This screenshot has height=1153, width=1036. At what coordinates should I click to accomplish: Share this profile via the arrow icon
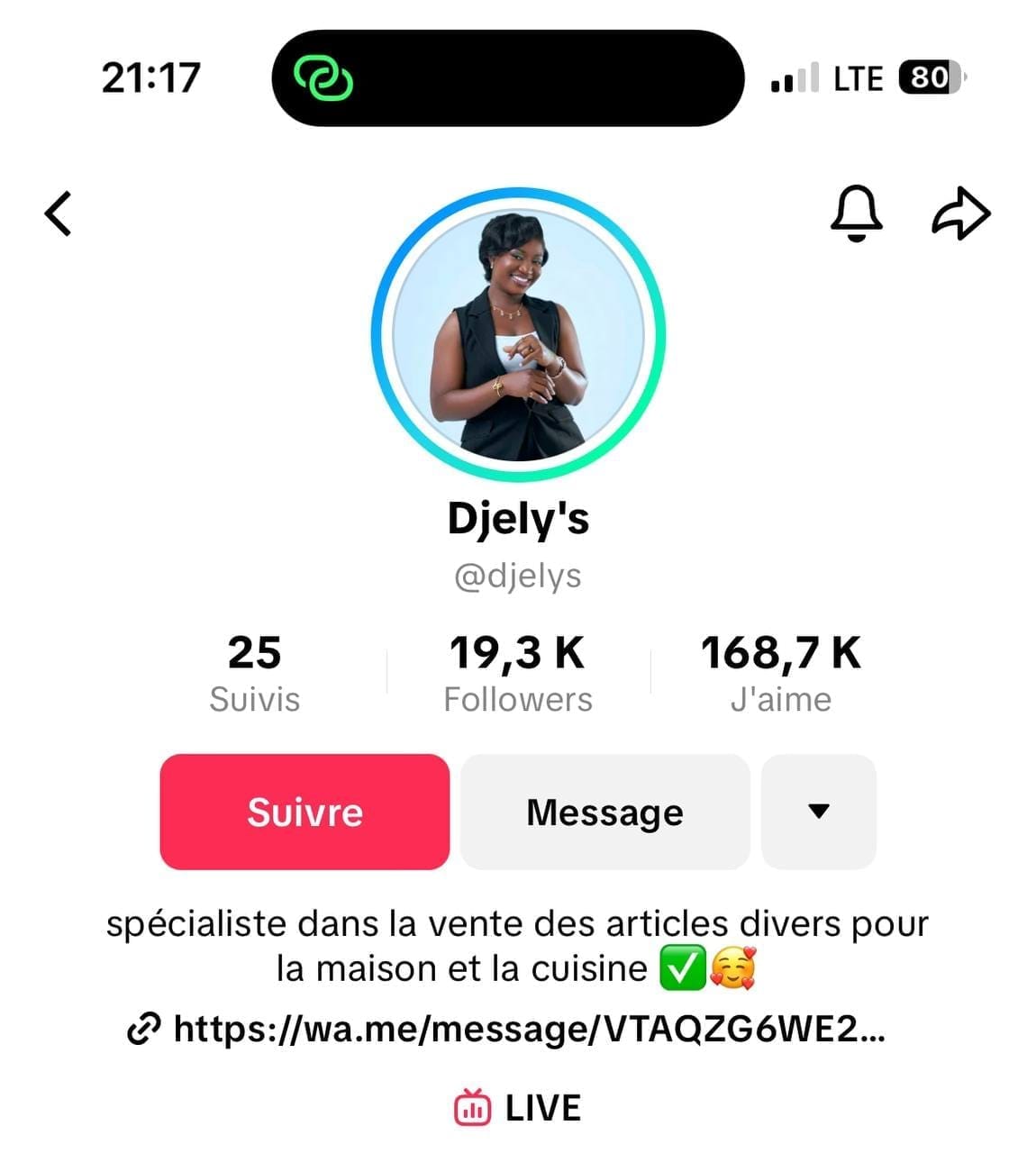click(960, 213)
